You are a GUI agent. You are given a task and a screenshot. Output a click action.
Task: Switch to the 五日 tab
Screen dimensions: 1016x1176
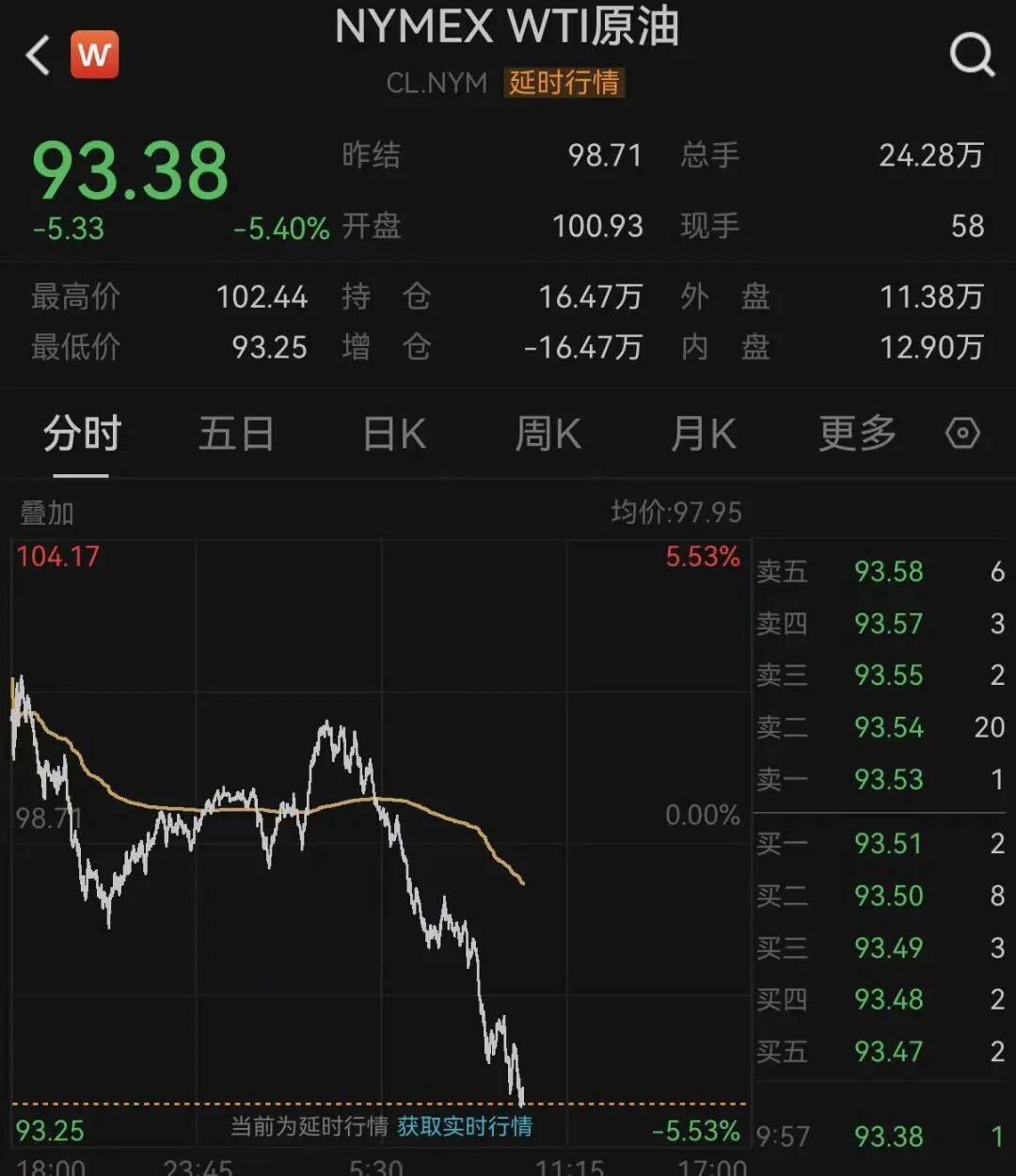[236, 435]
